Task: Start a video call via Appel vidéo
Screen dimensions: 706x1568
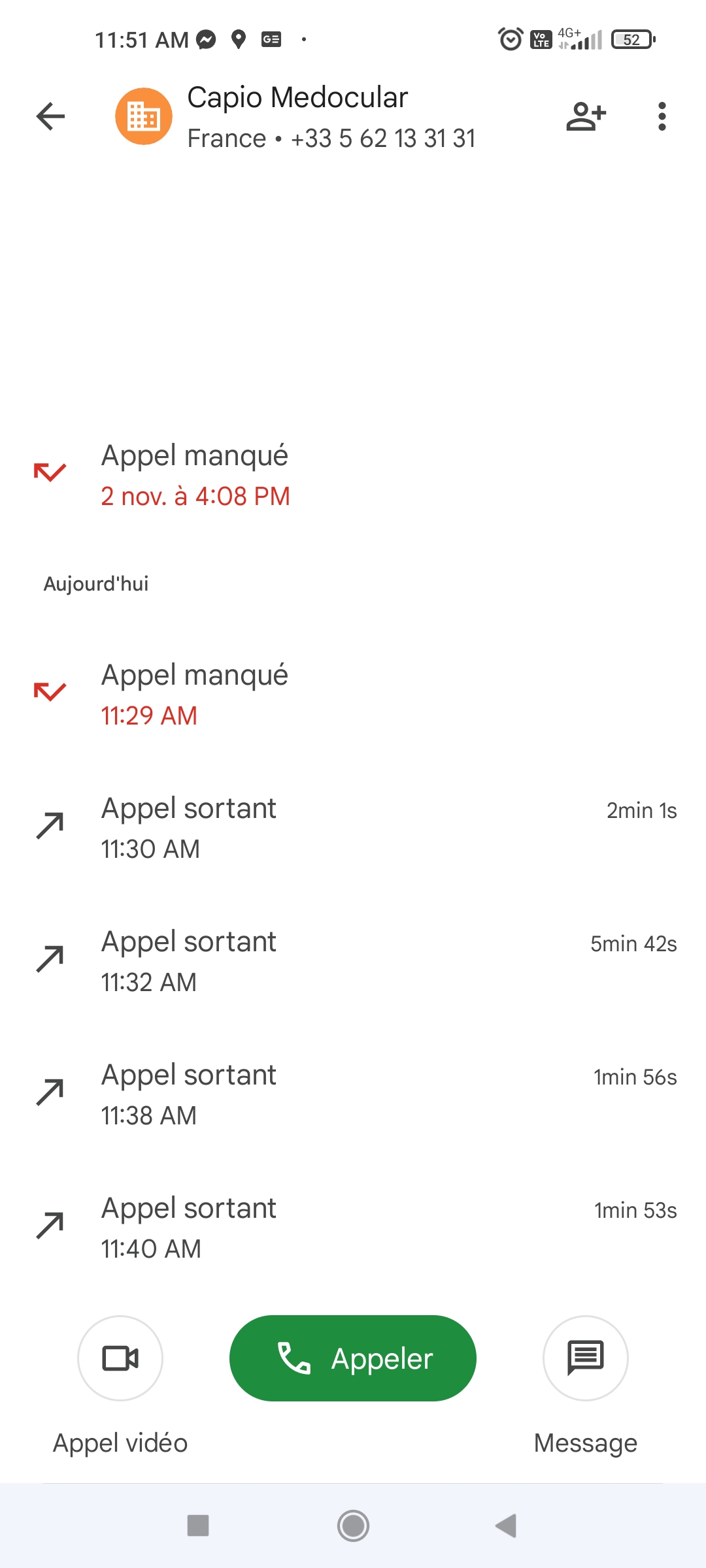Action: [x=120, y=1358]
